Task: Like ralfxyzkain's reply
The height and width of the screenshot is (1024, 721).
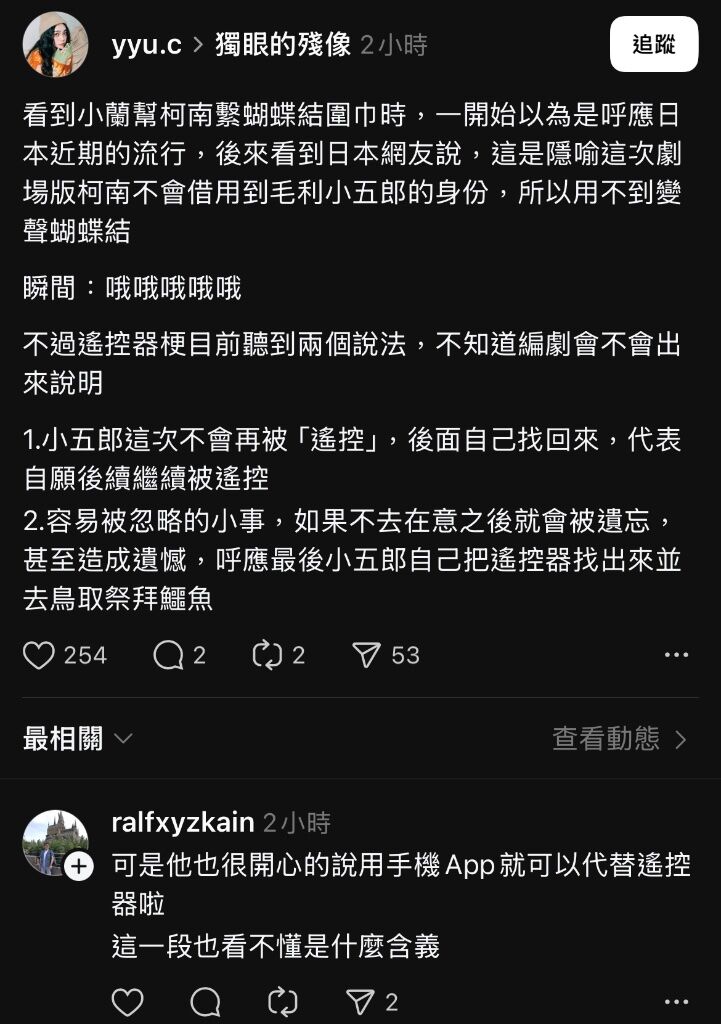Action: (127, 1002)
